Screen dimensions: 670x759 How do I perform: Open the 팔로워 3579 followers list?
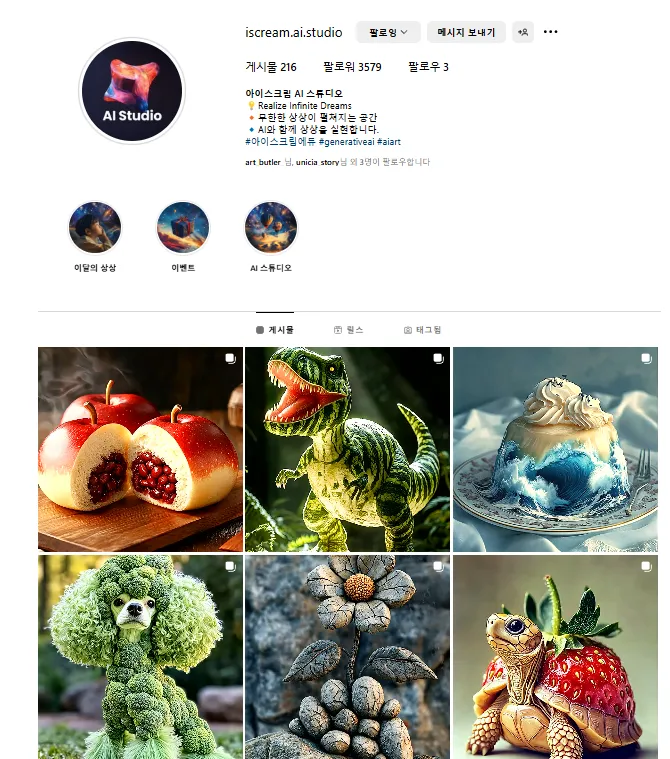coord(352,67)
